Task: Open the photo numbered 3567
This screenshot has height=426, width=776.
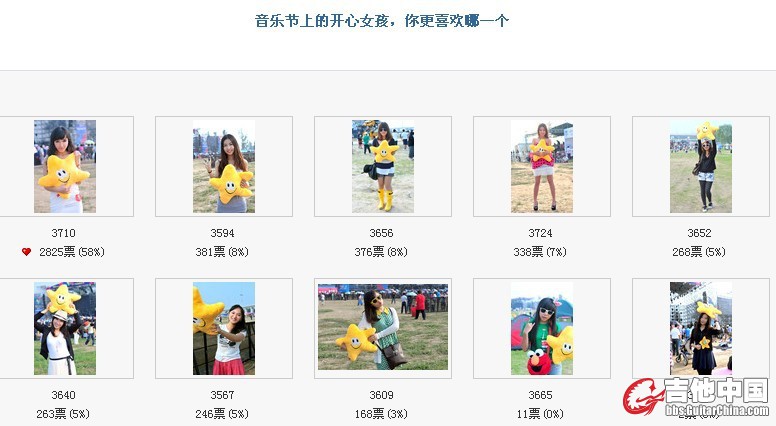Action: (x=224, y=328)
